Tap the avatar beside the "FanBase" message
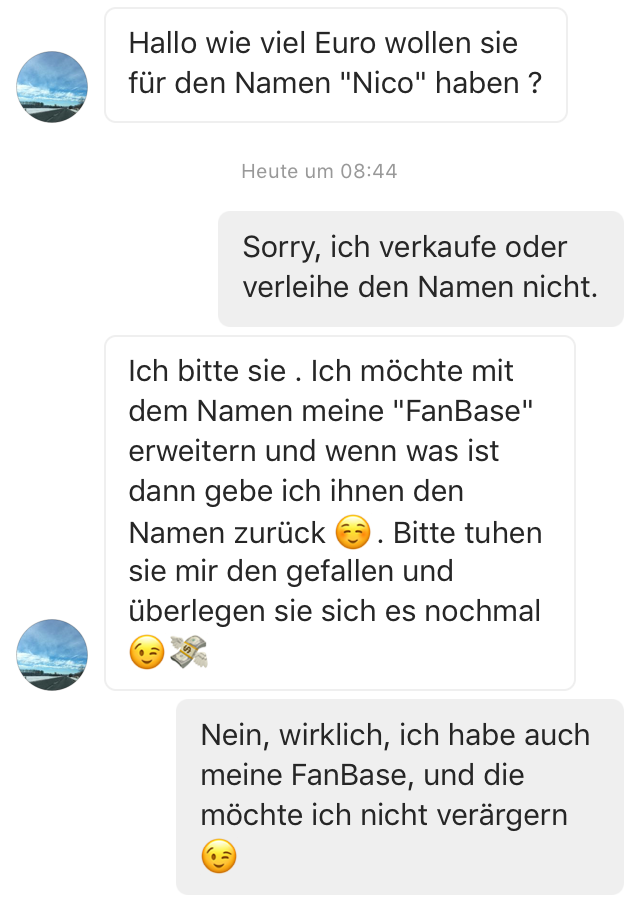This screenshot has height=900, width=640. [x=52, y=655]
